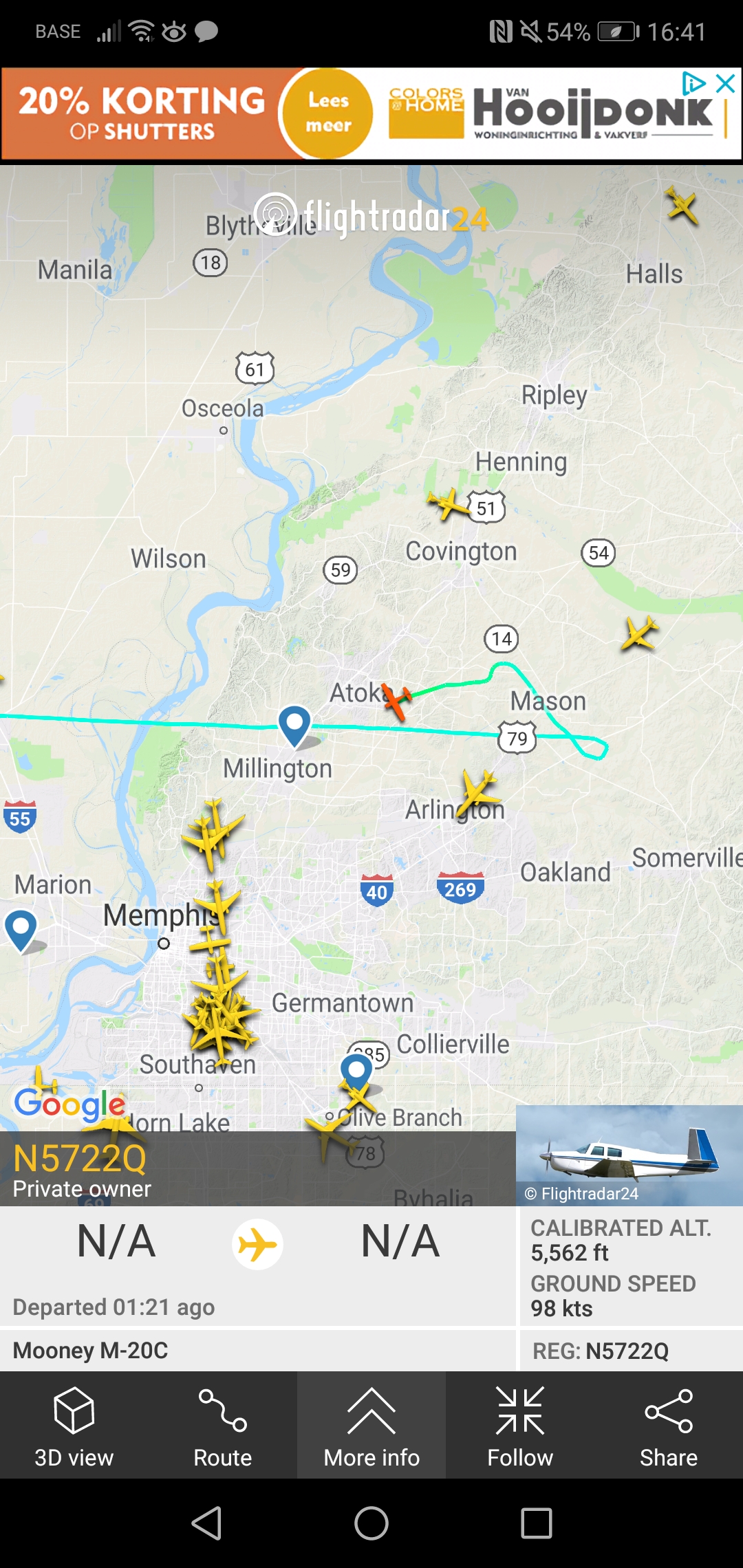The width and height of the screenshot is (743, 1568).
Task: Open the Mooney aircraft photo
Action: pos(629,1155)
